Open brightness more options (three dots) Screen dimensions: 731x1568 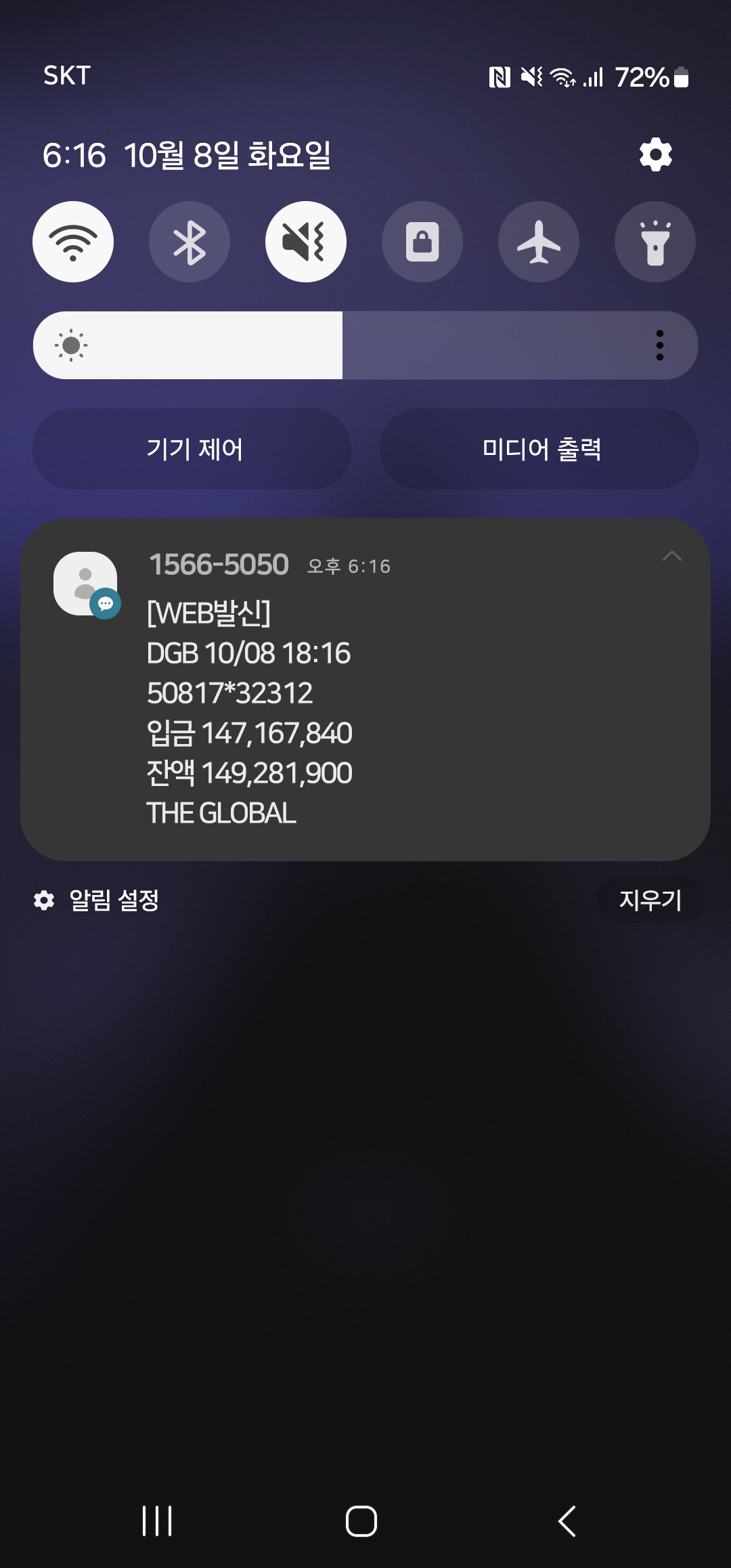(660, 345)
